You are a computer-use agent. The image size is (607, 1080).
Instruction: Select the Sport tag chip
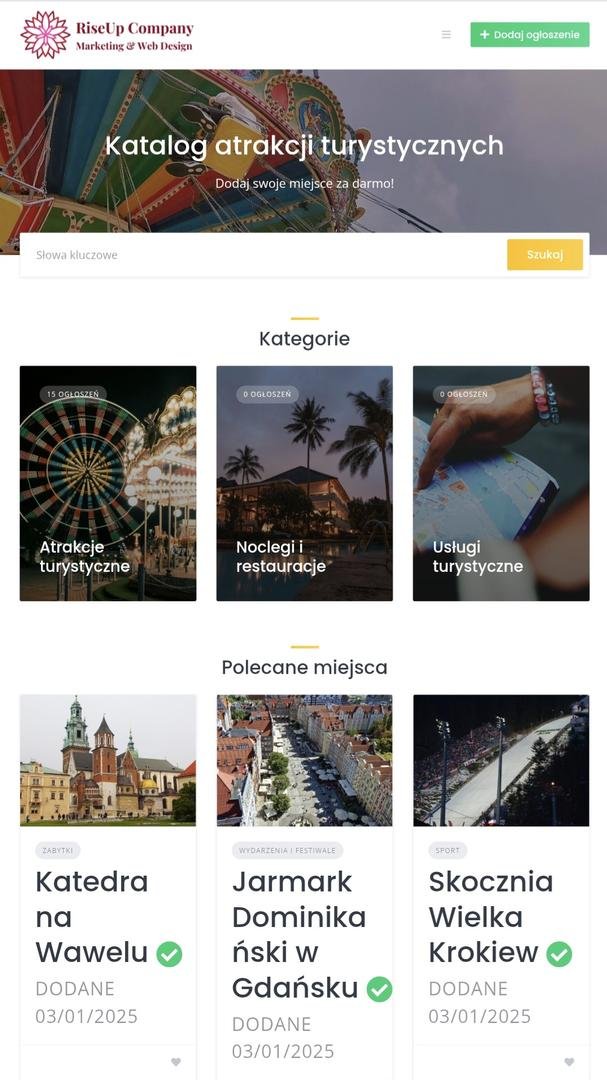point(447,851)
